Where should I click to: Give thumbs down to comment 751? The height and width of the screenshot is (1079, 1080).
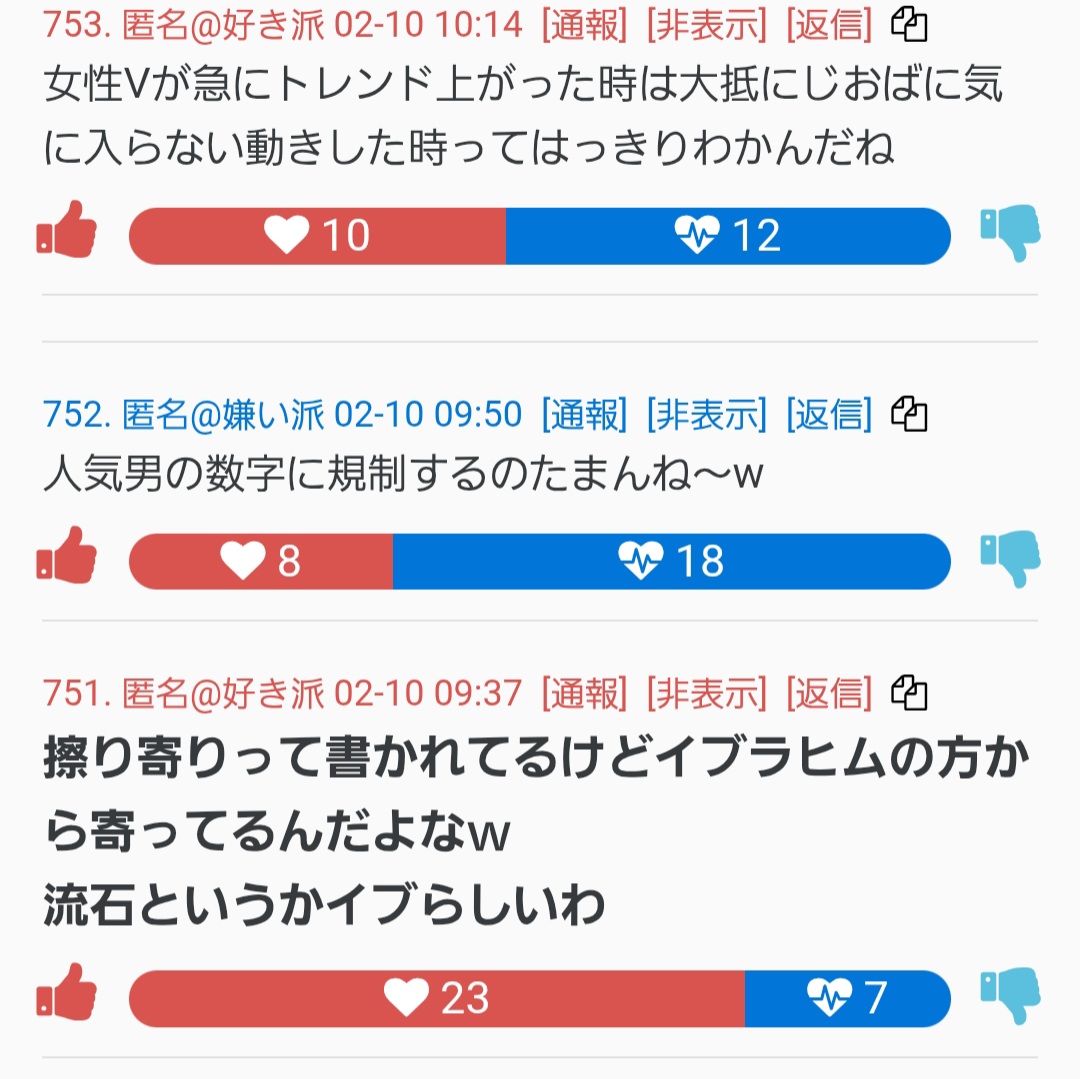1010,995
